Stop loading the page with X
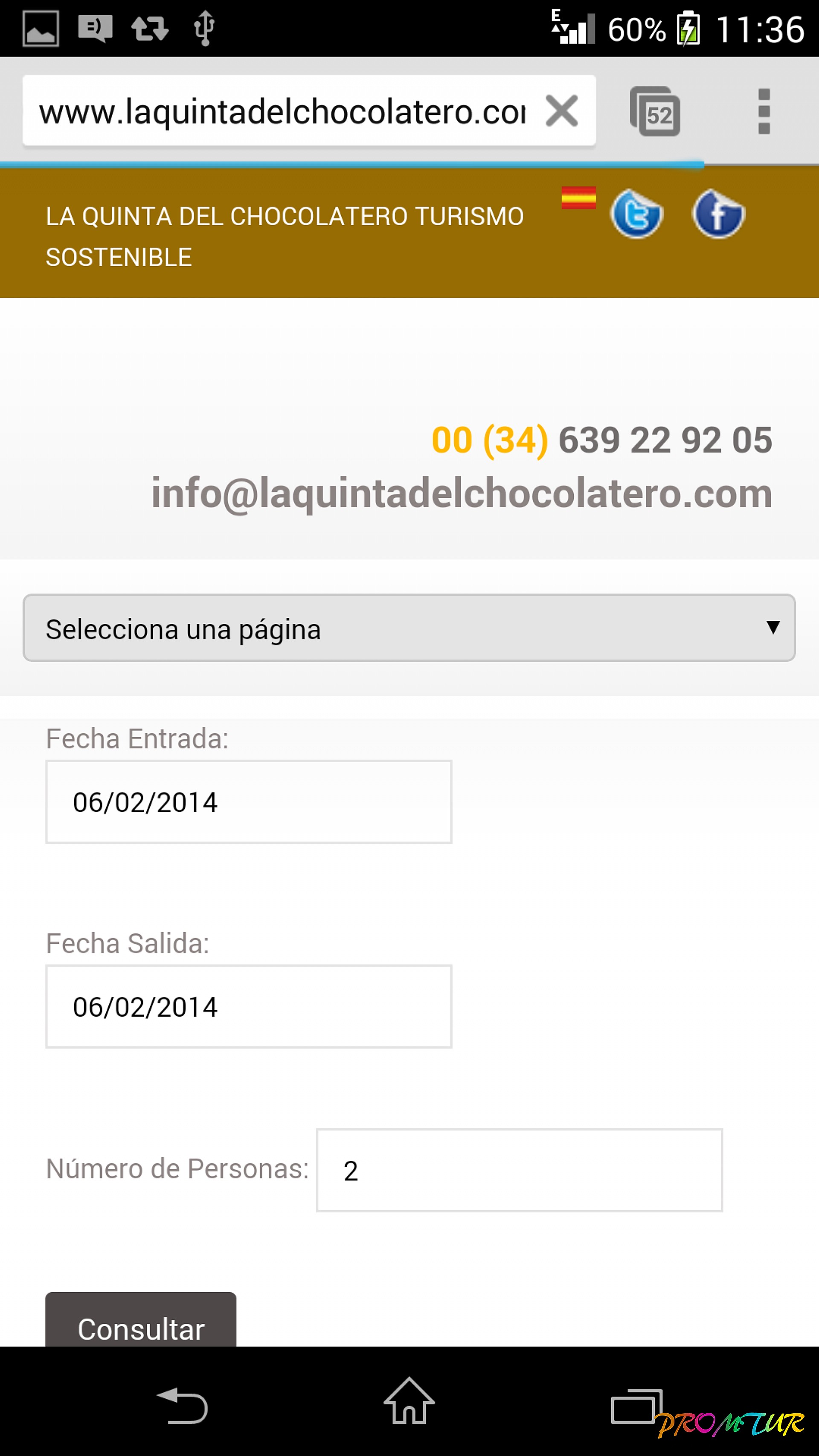 click(x=561, y=111)
